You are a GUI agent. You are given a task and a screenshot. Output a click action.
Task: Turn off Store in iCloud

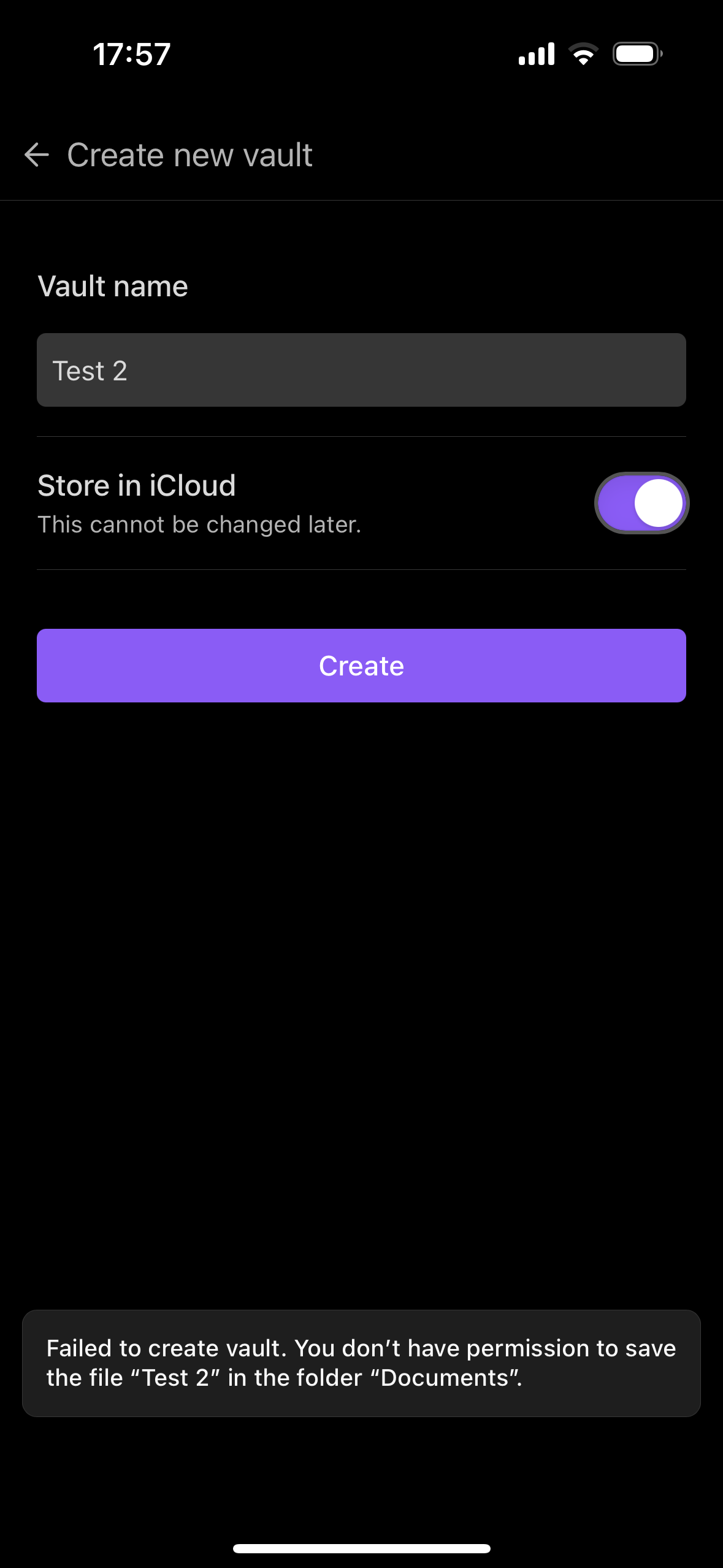click(x=641, y=503)
